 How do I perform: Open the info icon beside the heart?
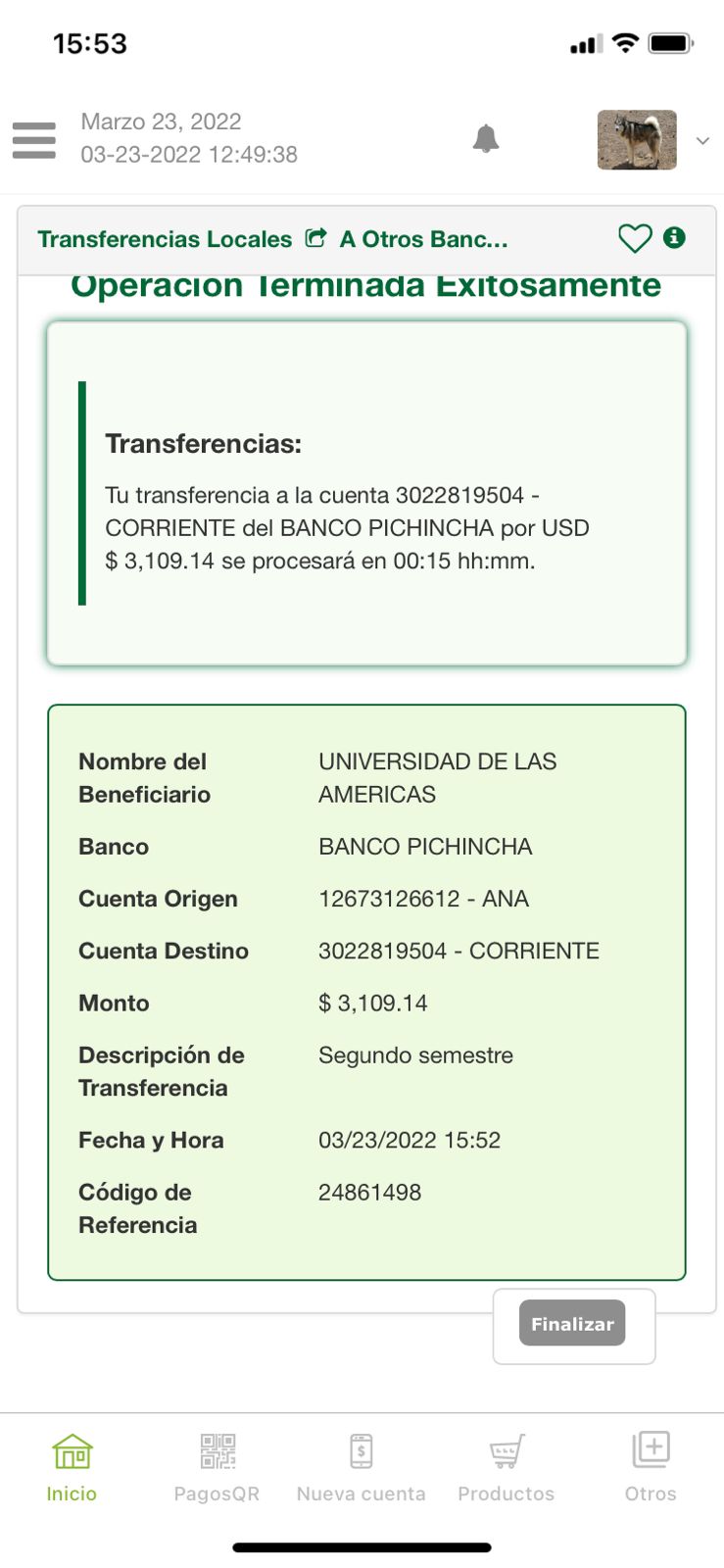point(674,237)
